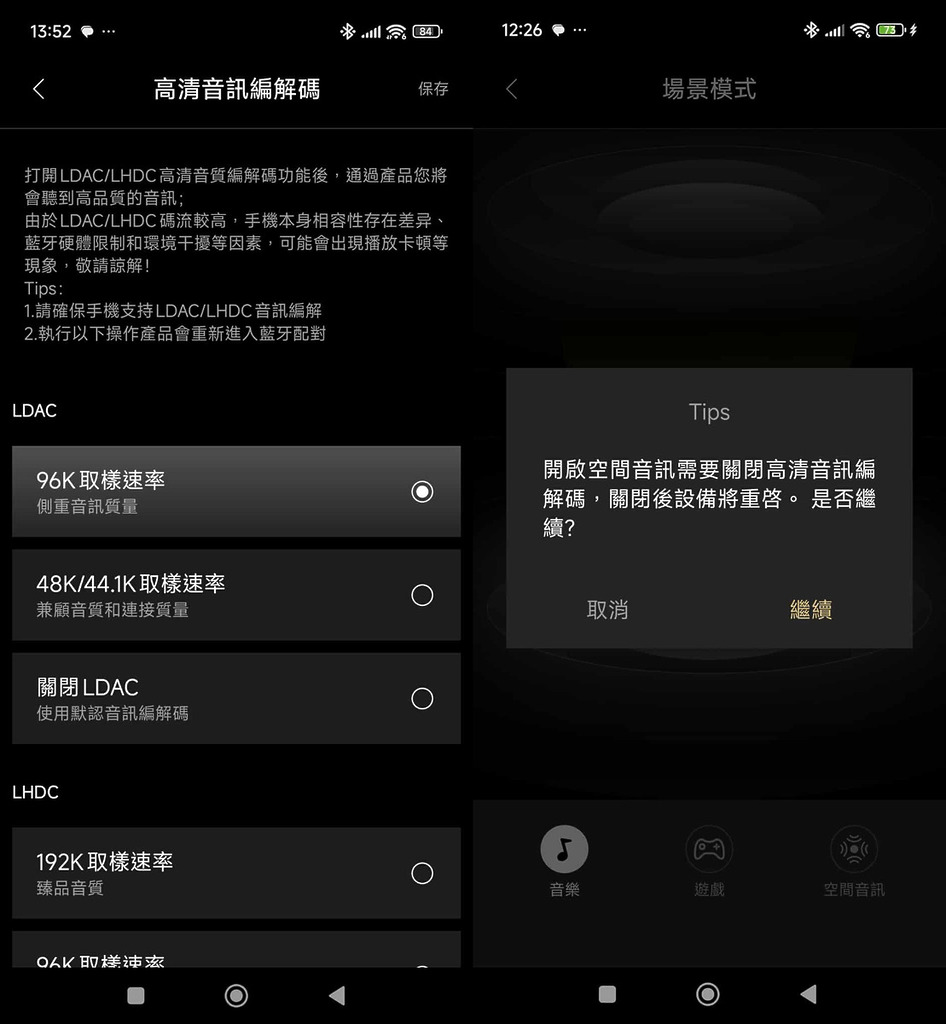Pick LHDC 192K取樣速率 臻品音質
Viewport: 946px width, 1024px height.
point(236,873)
